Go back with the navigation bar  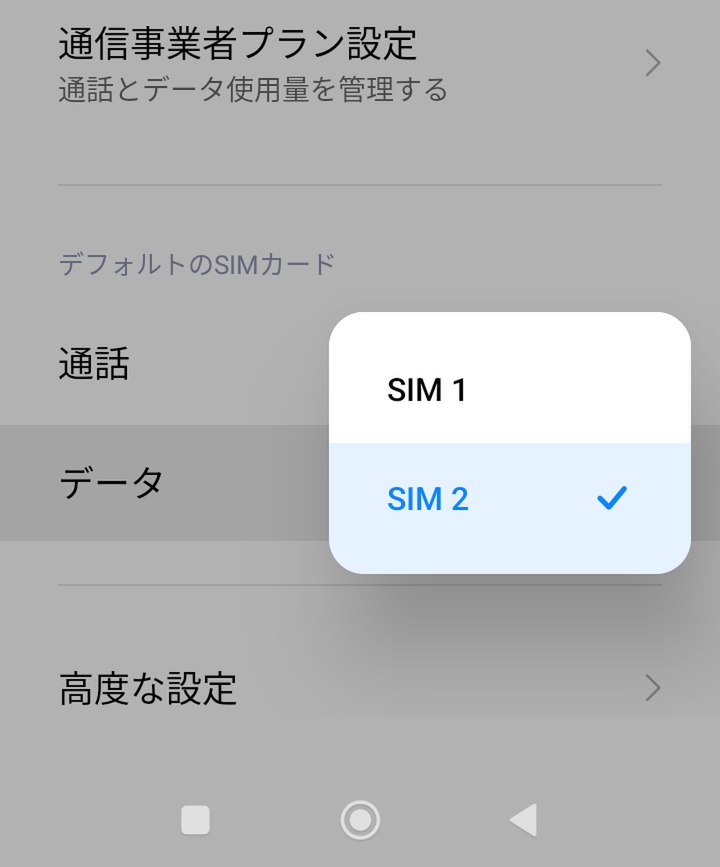coord(523,820)
